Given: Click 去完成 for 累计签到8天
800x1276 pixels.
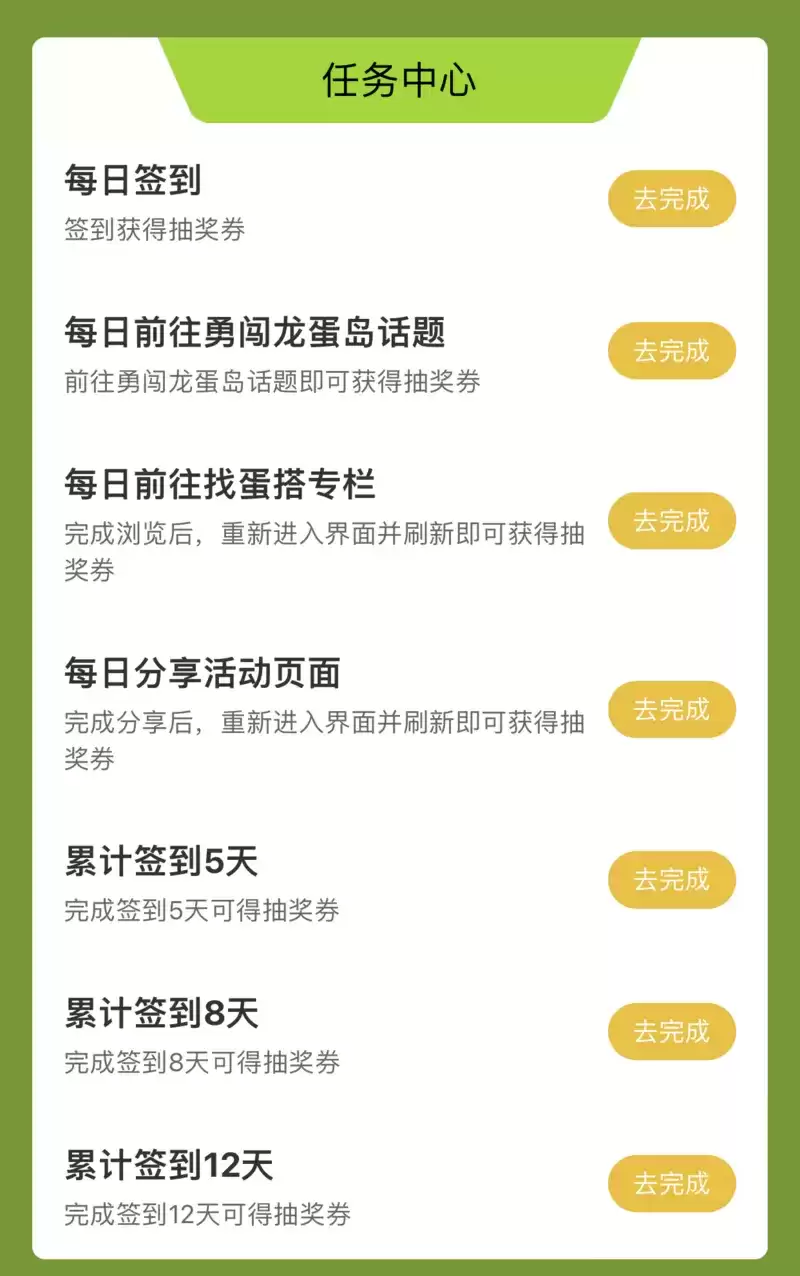Looking at the screenshot, I should 671,1031.
